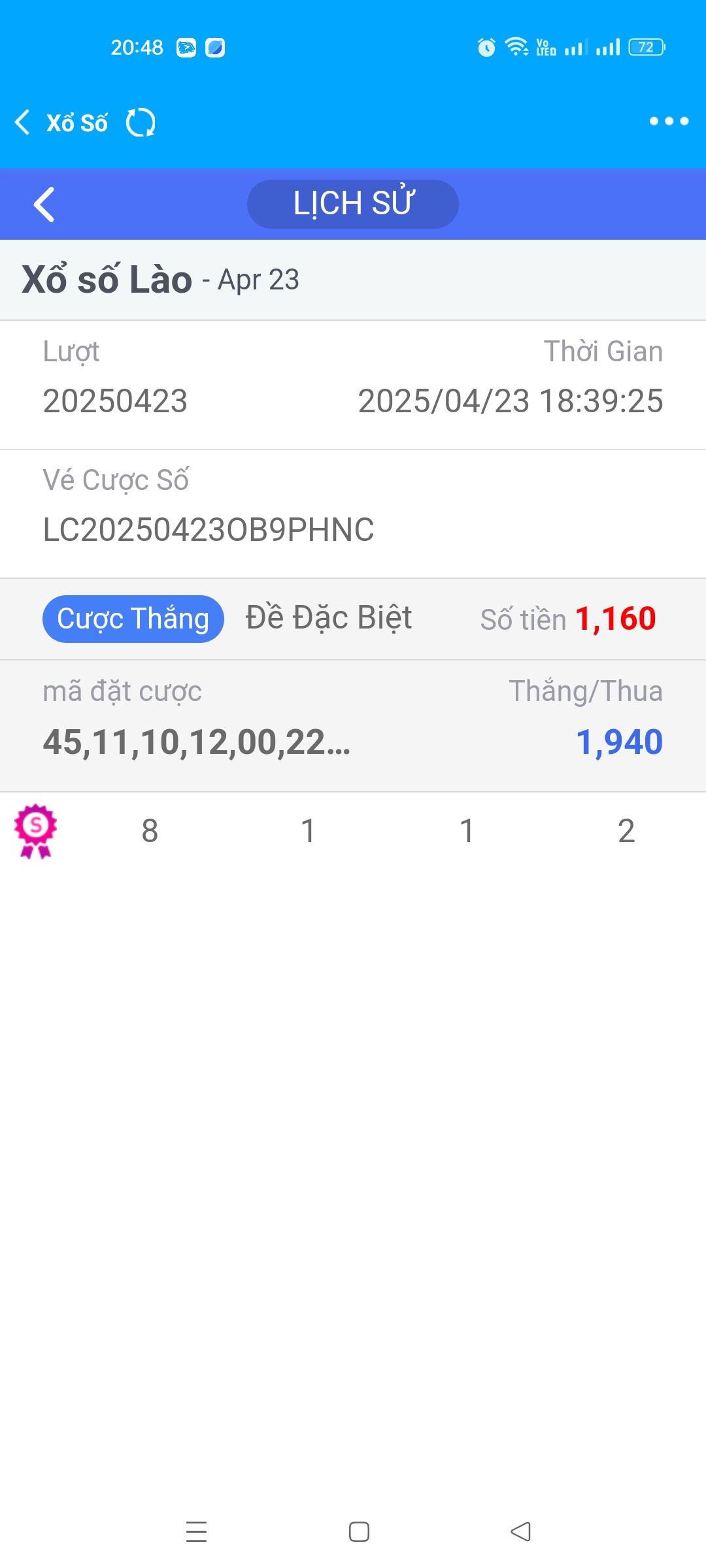Go to the system home screen
The width and height of the screenshot is (706, 1568).
click(x=359, y=1531)
